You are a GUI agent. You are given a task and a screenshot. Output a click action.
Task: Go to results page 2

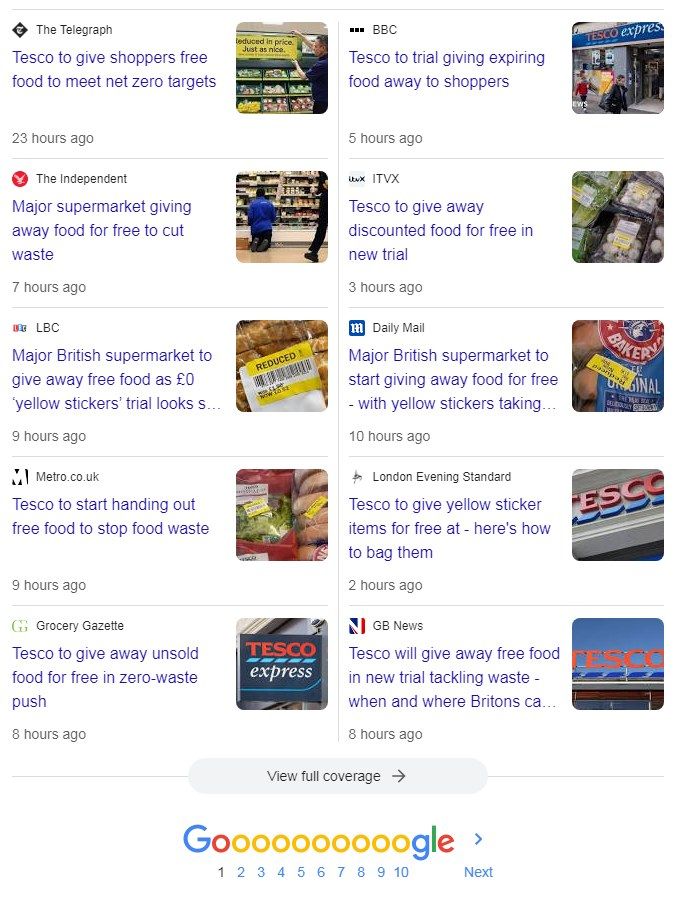[x=241, y=872]
